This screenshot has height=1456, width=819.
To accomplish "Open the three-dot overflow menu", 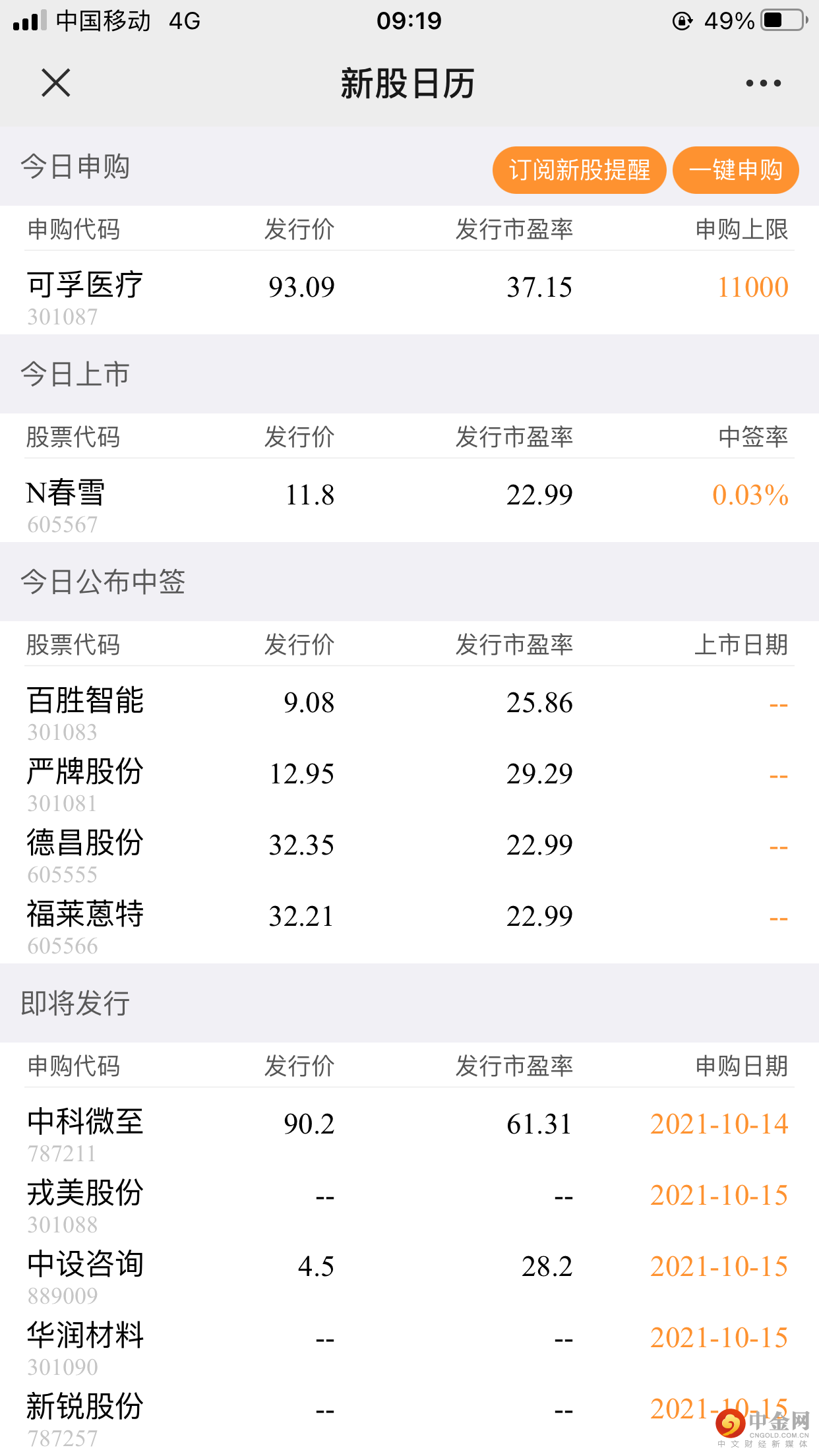I will (x=763, y=83).
